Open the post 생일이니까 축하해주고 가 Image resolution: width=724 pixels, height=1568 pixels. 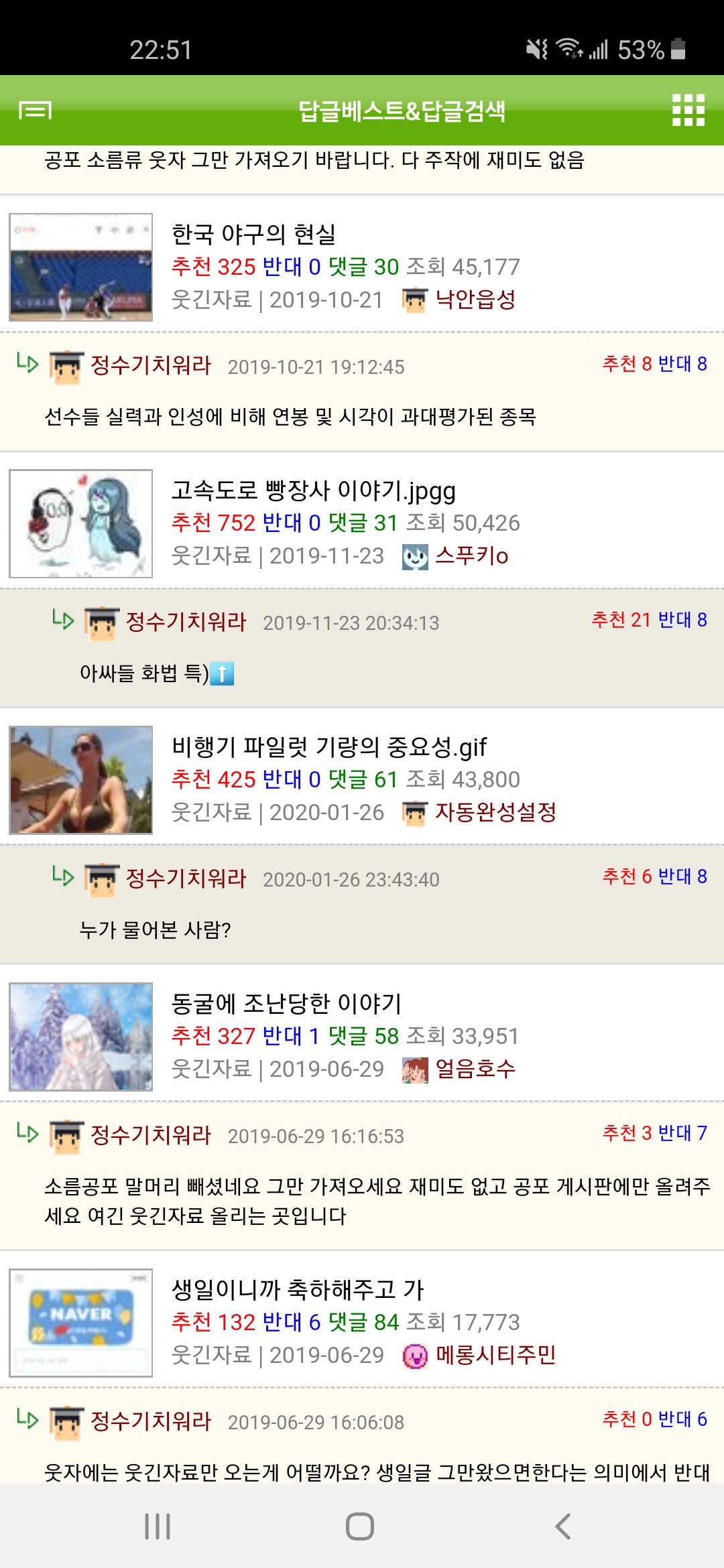point(298,1289)
